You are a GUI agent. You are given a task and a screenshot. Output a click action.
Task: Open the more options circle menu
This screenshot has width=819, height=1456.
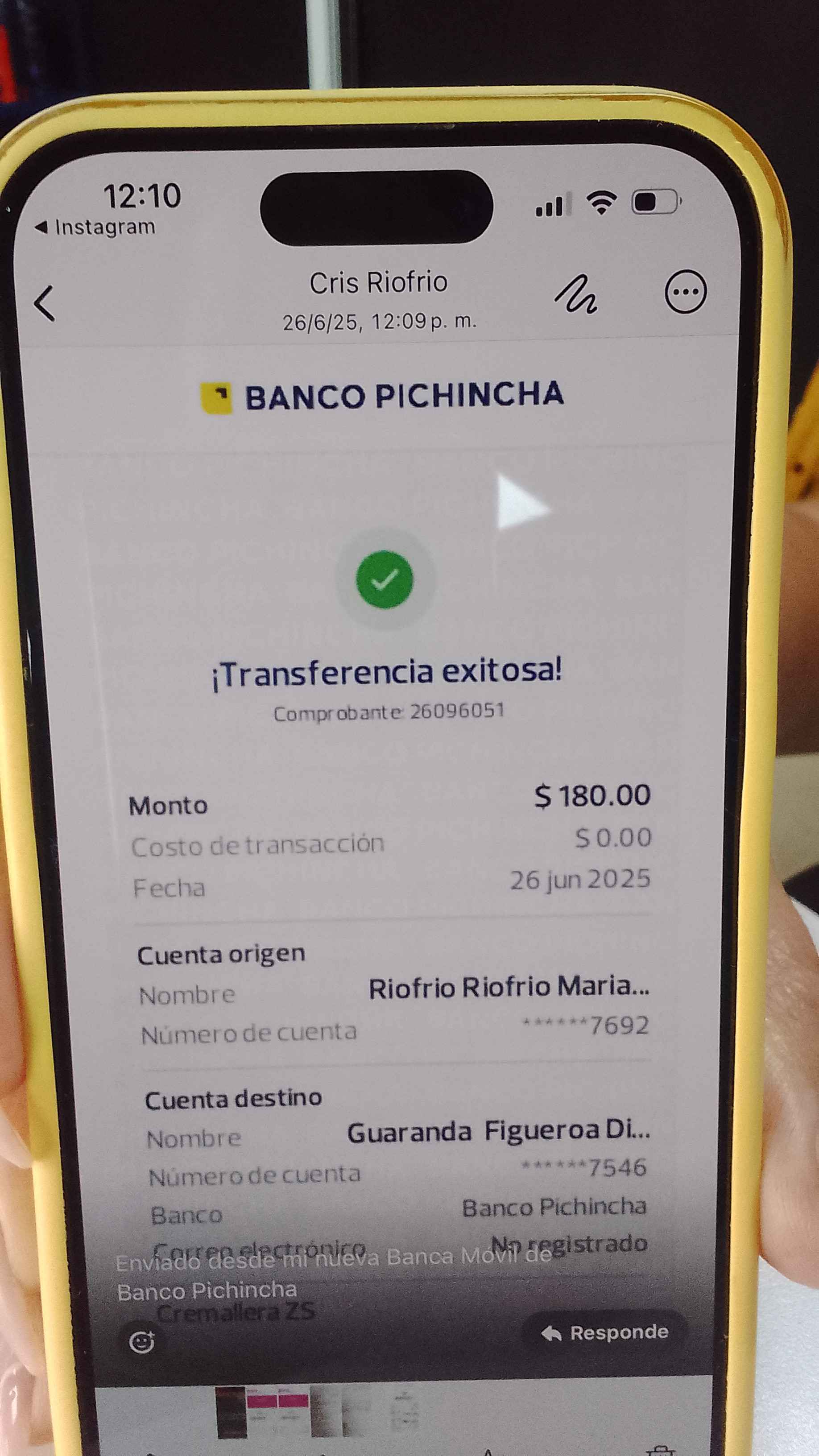[x=685, y=292]
